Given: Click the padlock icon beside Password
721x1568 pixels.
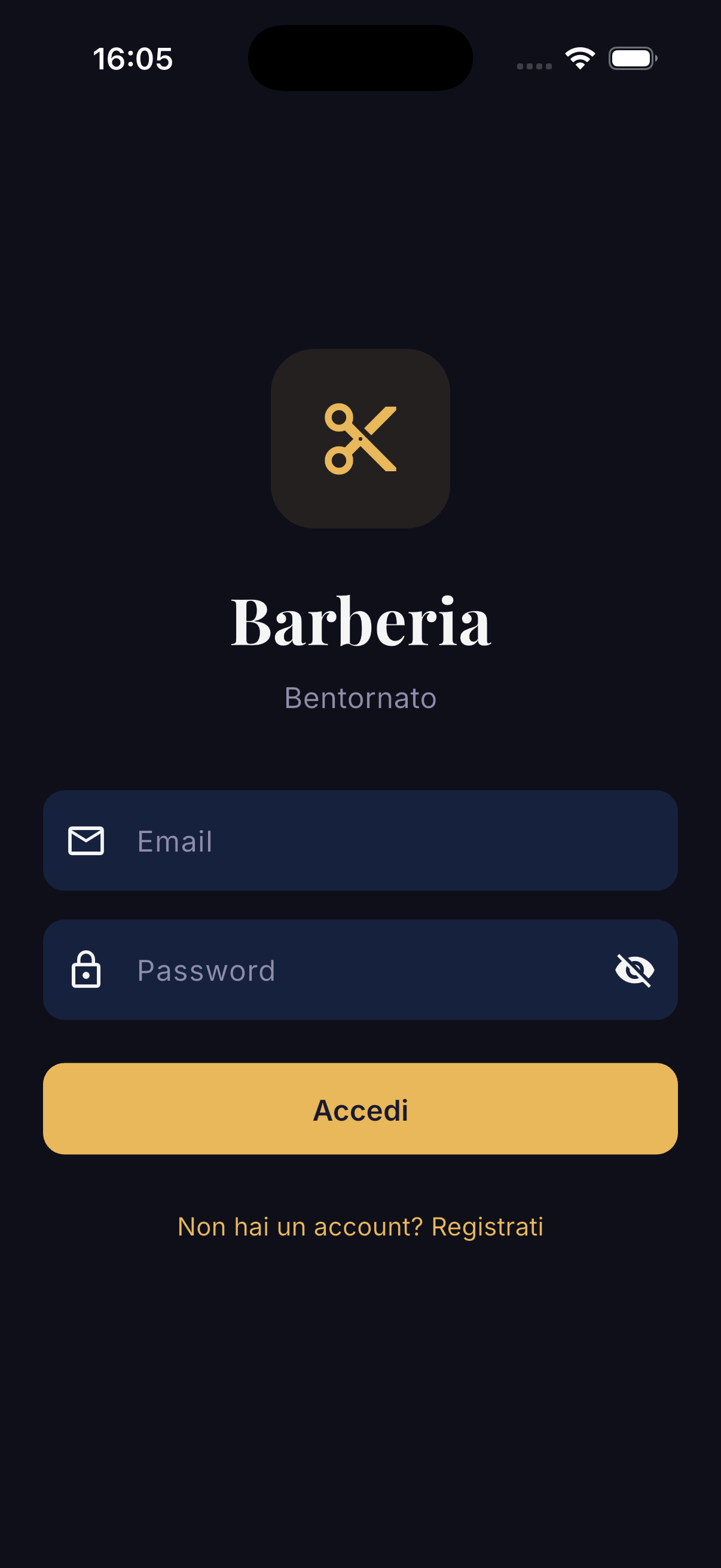Looking at the screenshot, I should coord(87,969).
